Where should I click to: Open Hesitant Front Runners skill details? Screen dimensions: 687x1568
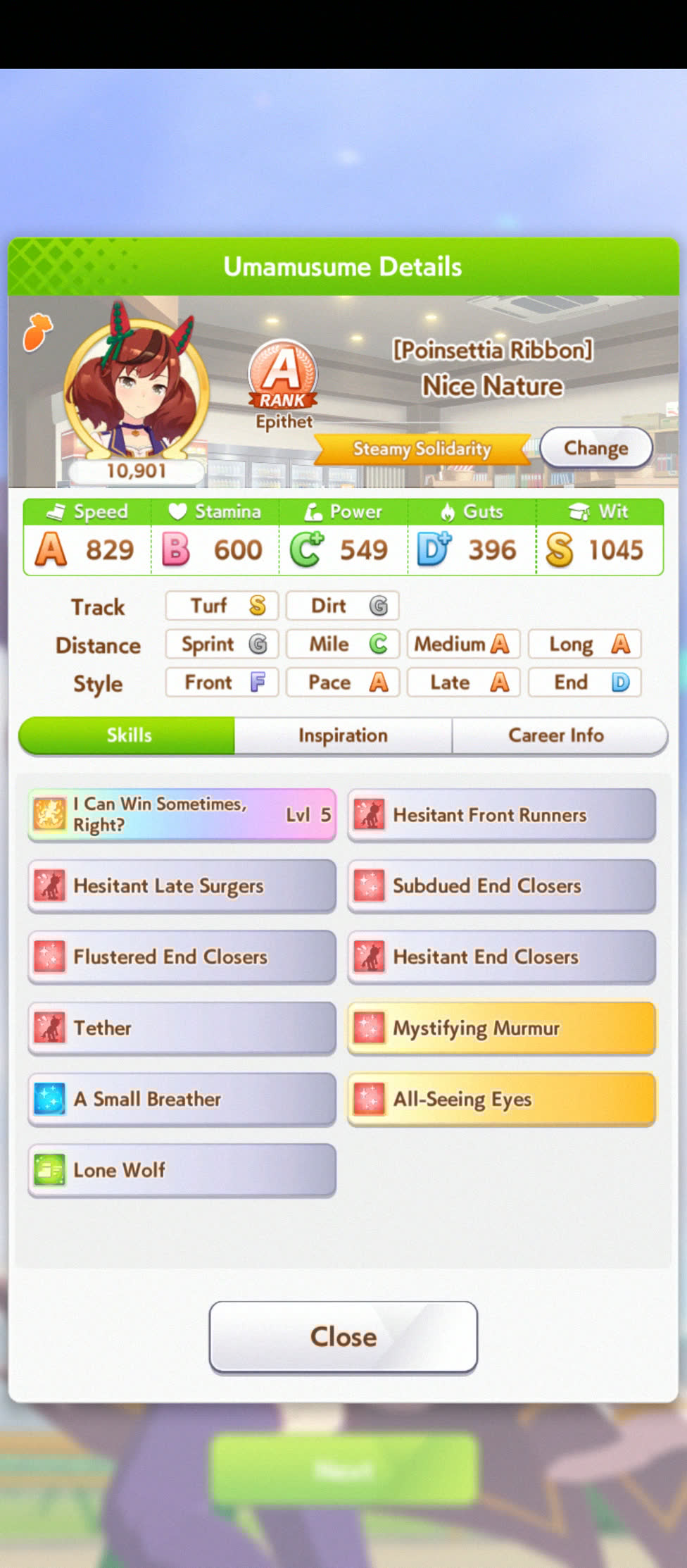tap(501, 815)
